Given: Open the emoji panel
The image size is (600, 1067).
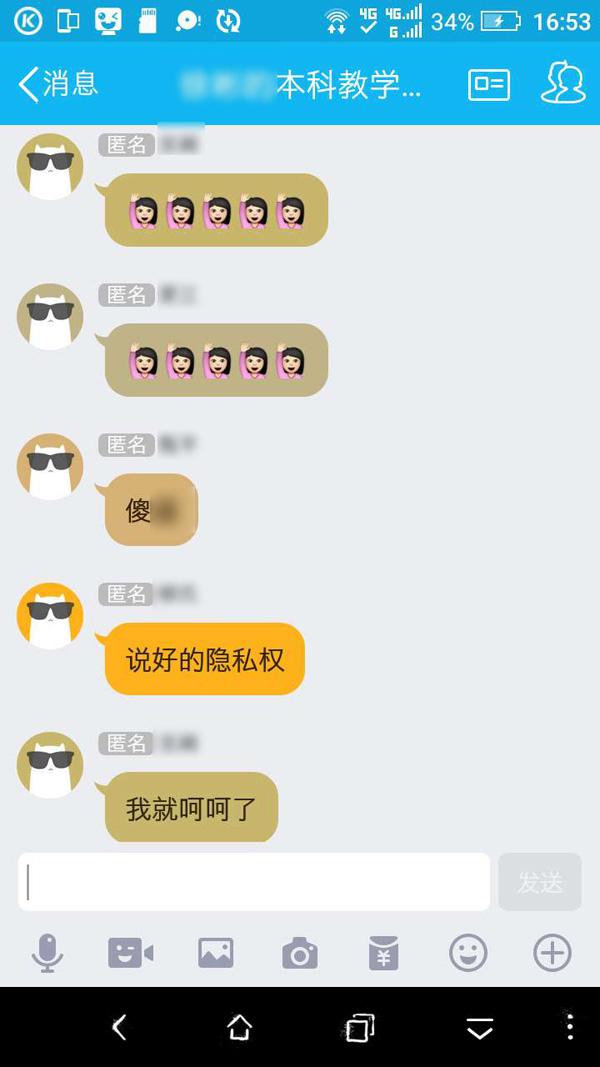Looking at the screenshot, I should (468, 953).
